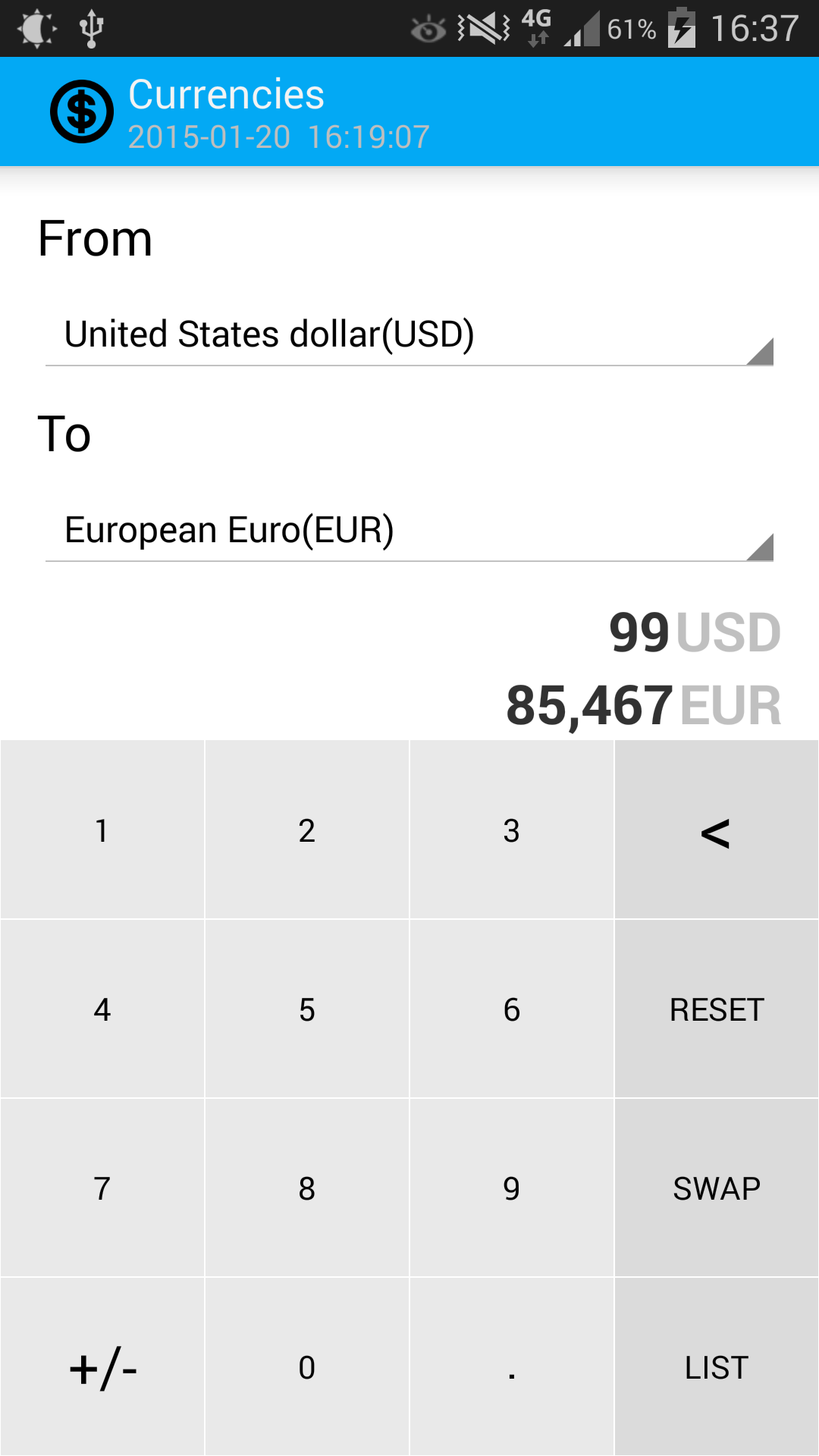Tap the decimal point key

512,1367
